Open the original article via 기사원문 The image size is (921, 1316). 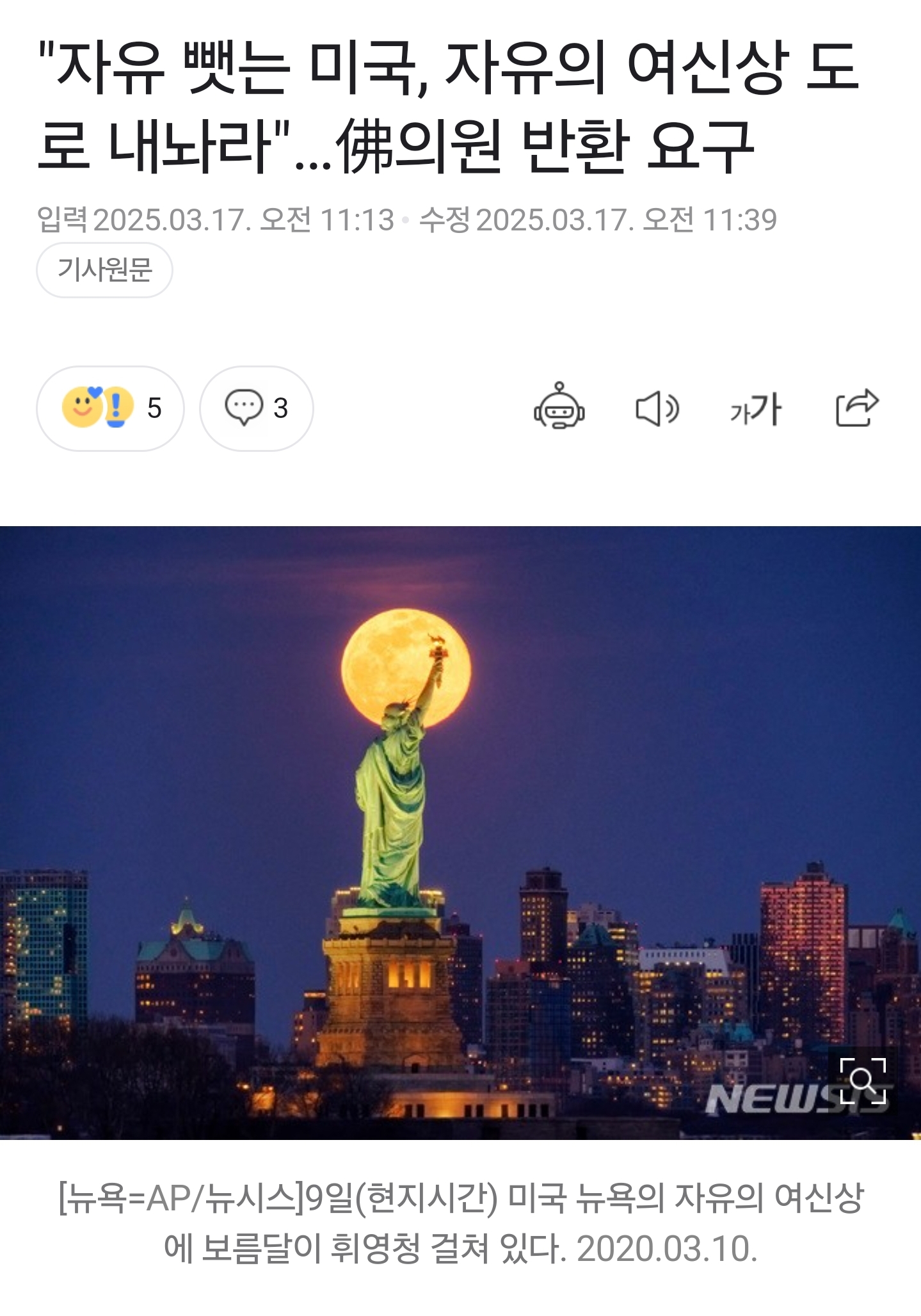[104, 269]
